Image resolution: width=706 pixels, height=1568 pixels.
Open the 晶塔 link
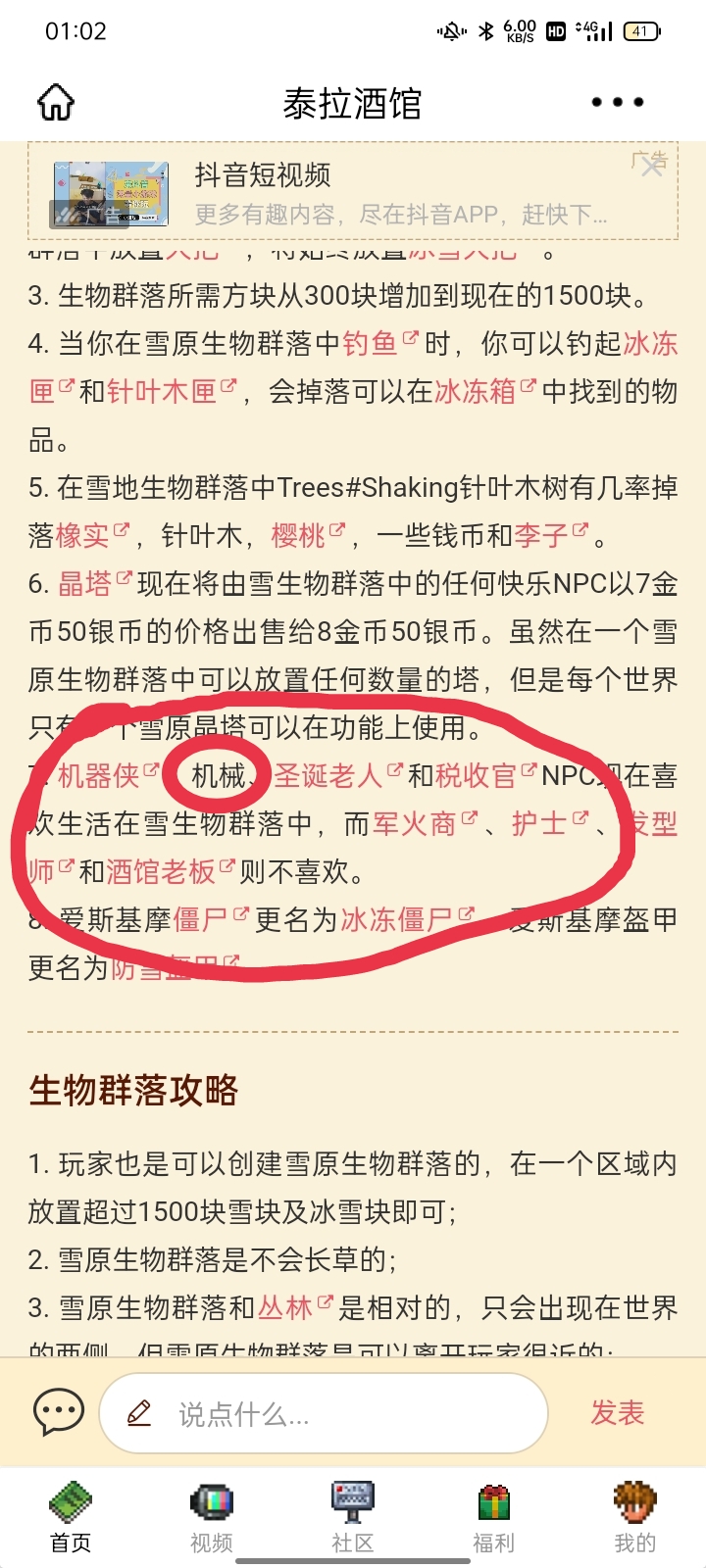point(85,584)
